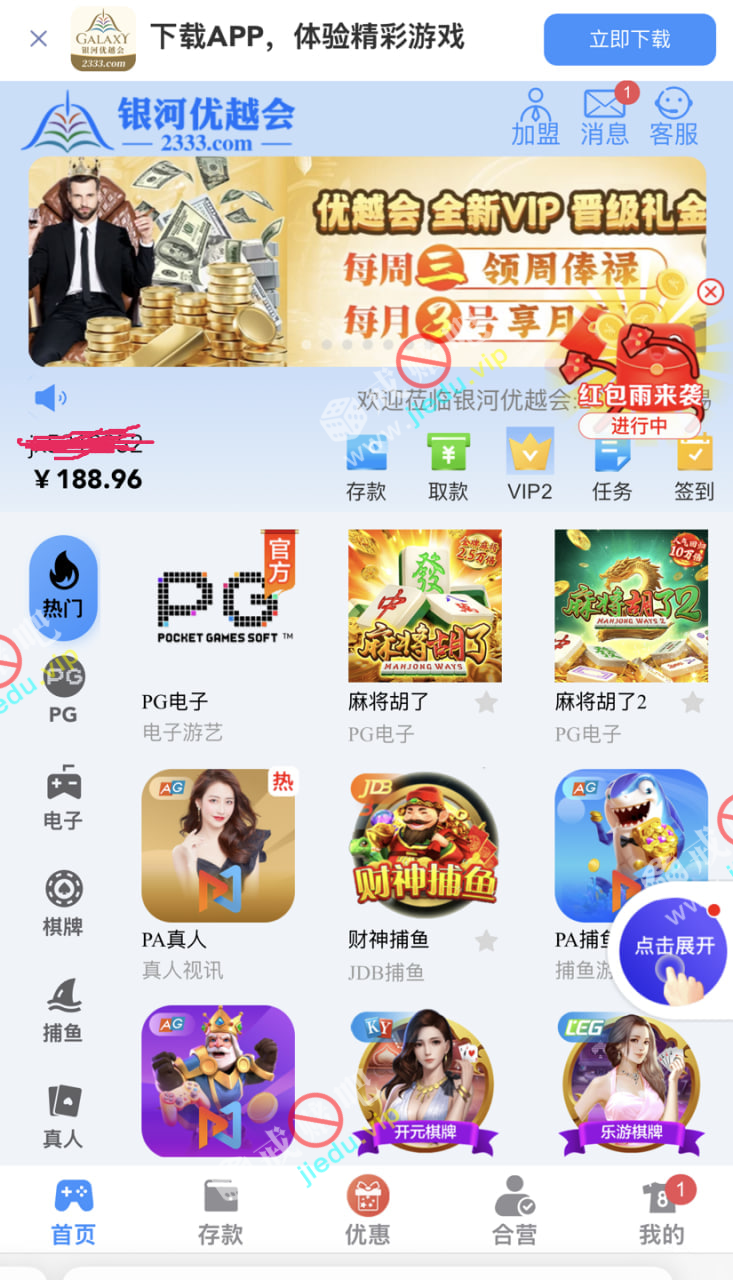This screenshot has height=1280, width=733.
Task: Switch to the 合营 tab
Action: (514, 1210)
